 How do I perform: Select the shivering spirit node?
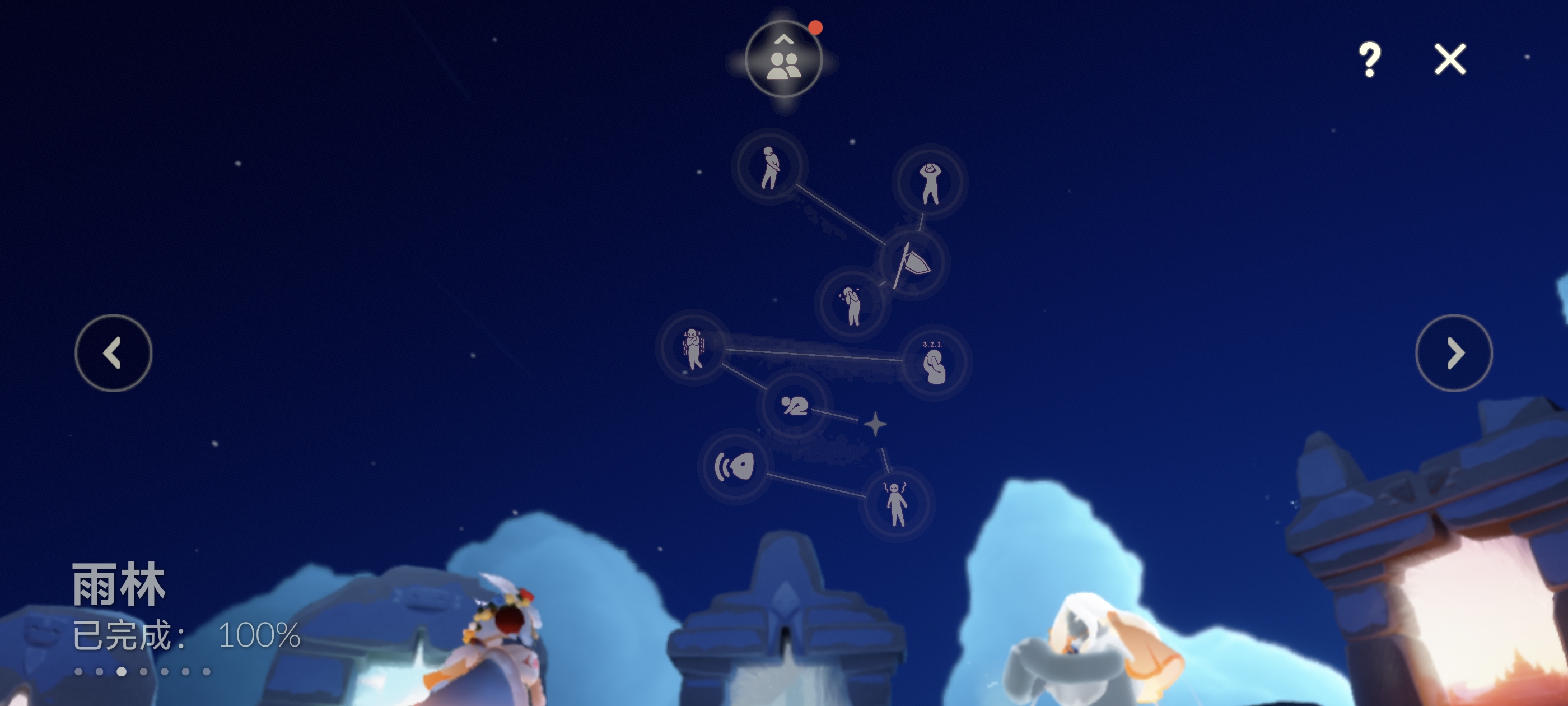693,348
